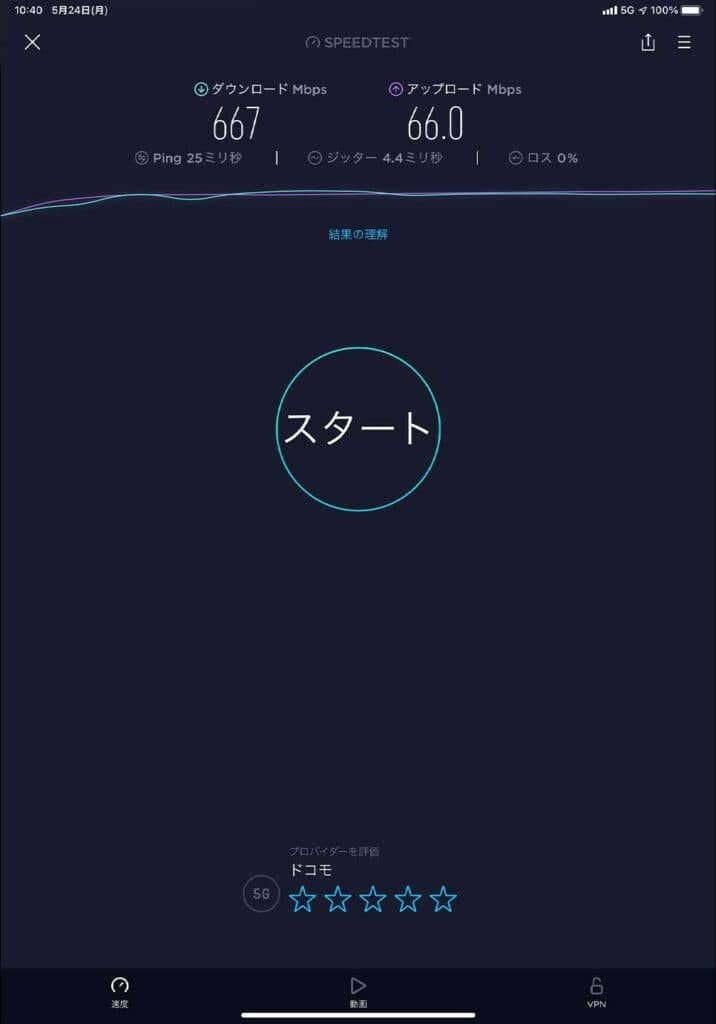Switch to the 動画 tab
The width and height of the screenshot is (716, 1024).
click(358, 991)
